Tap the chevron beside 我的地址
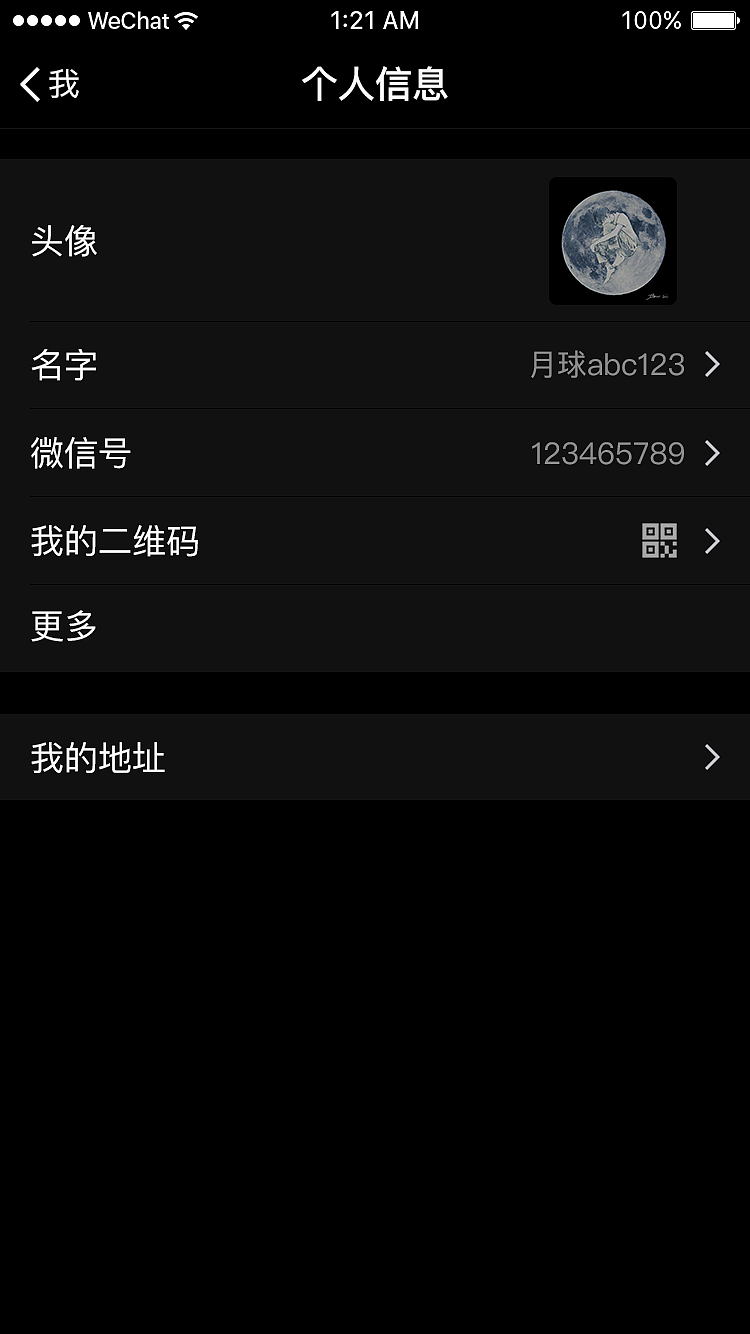Viewport: 750px width, 1334px height. point(712,757)
